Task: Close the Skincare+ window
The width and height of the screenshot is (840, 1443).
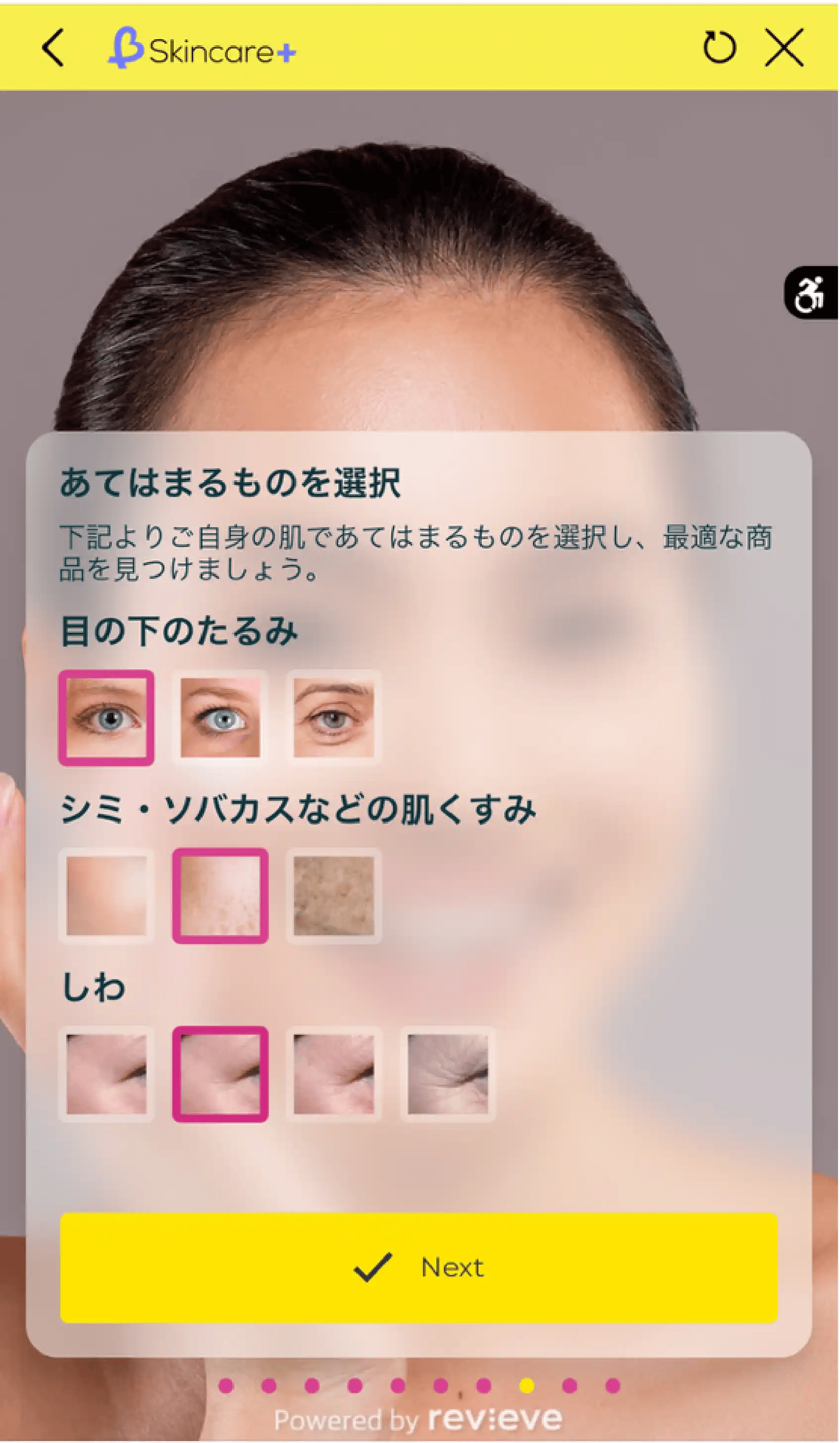Action: (784, 48)
